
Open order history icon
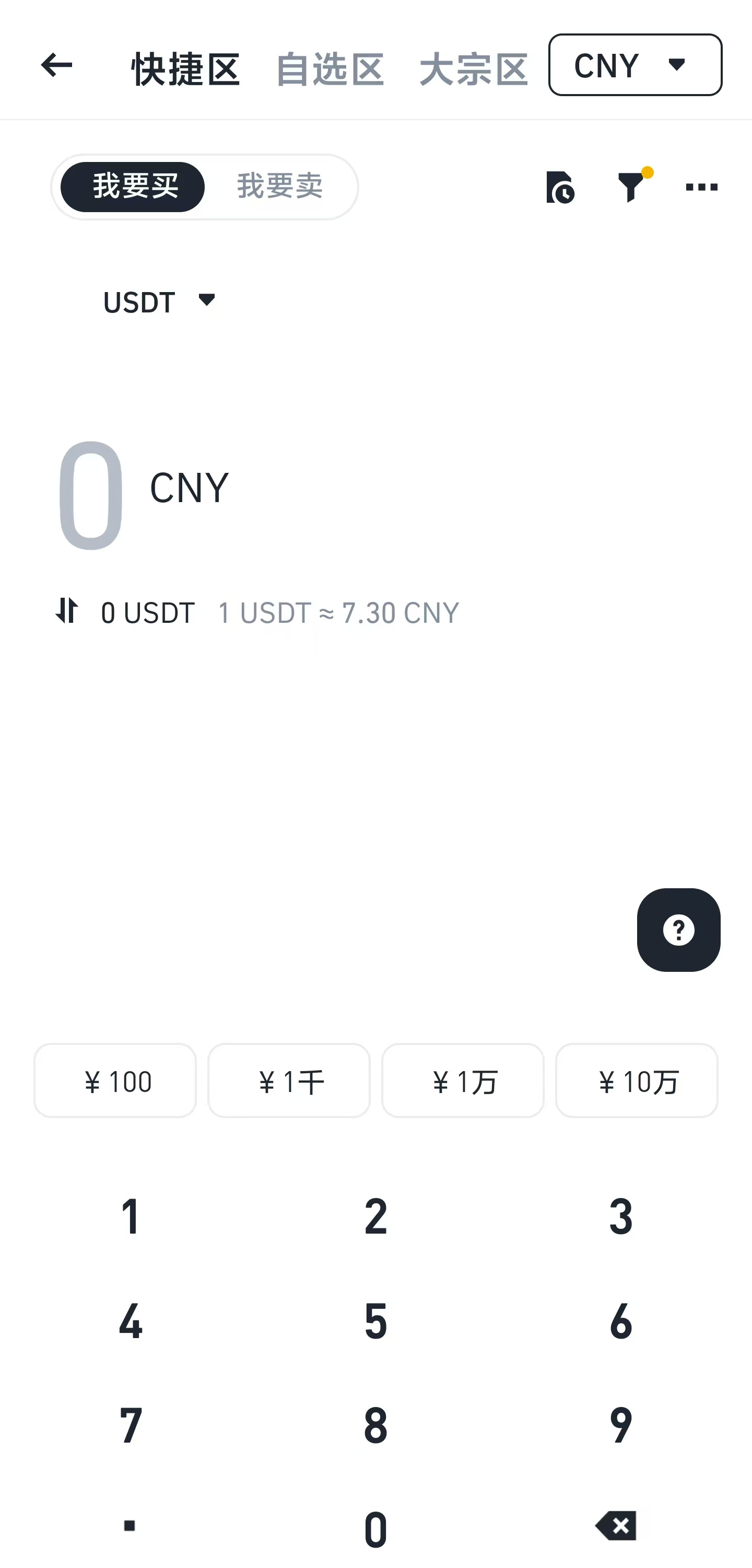560,187
